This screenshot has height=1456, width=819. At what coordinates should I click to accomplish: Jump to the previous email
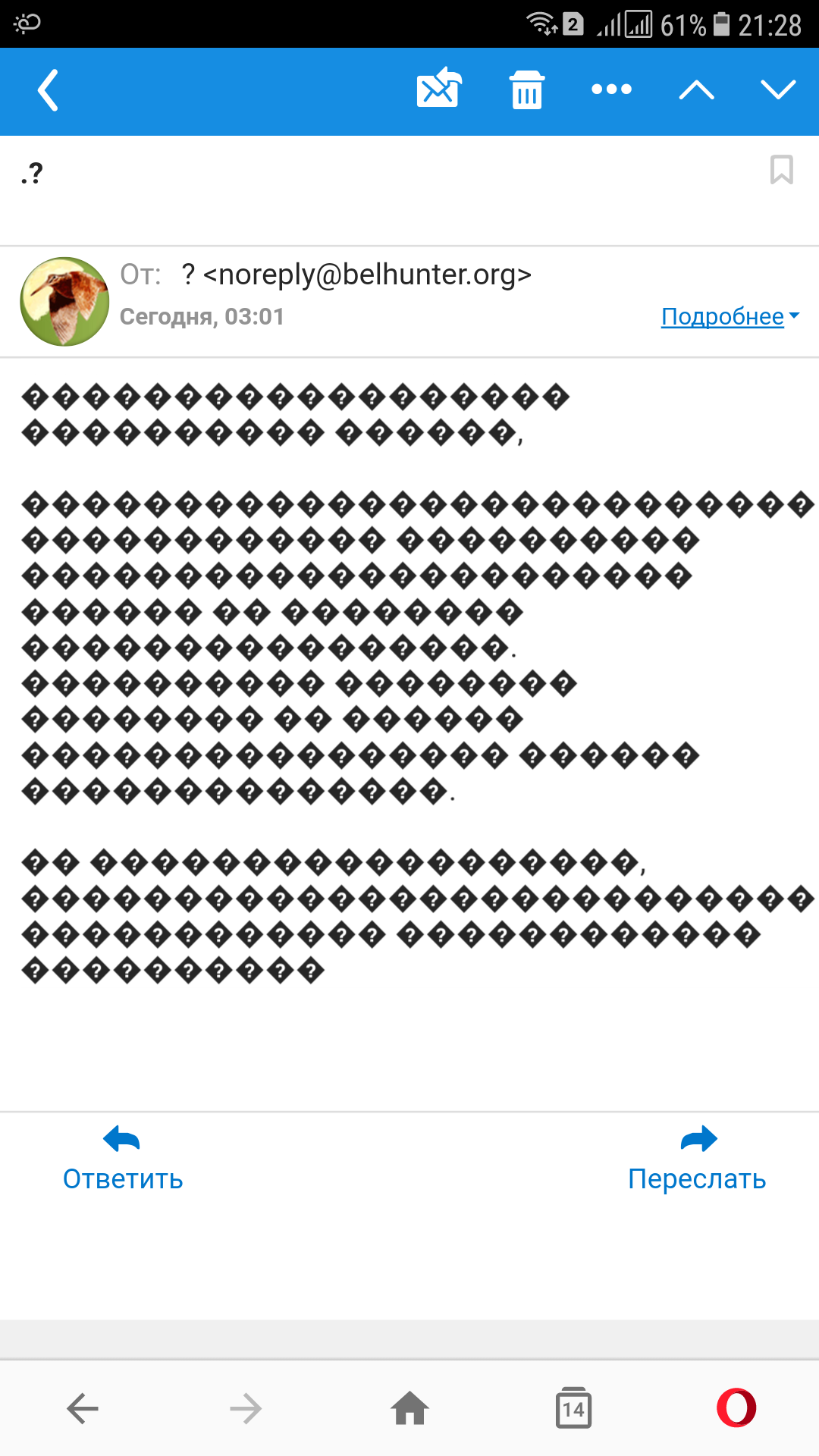pos(696,90)
